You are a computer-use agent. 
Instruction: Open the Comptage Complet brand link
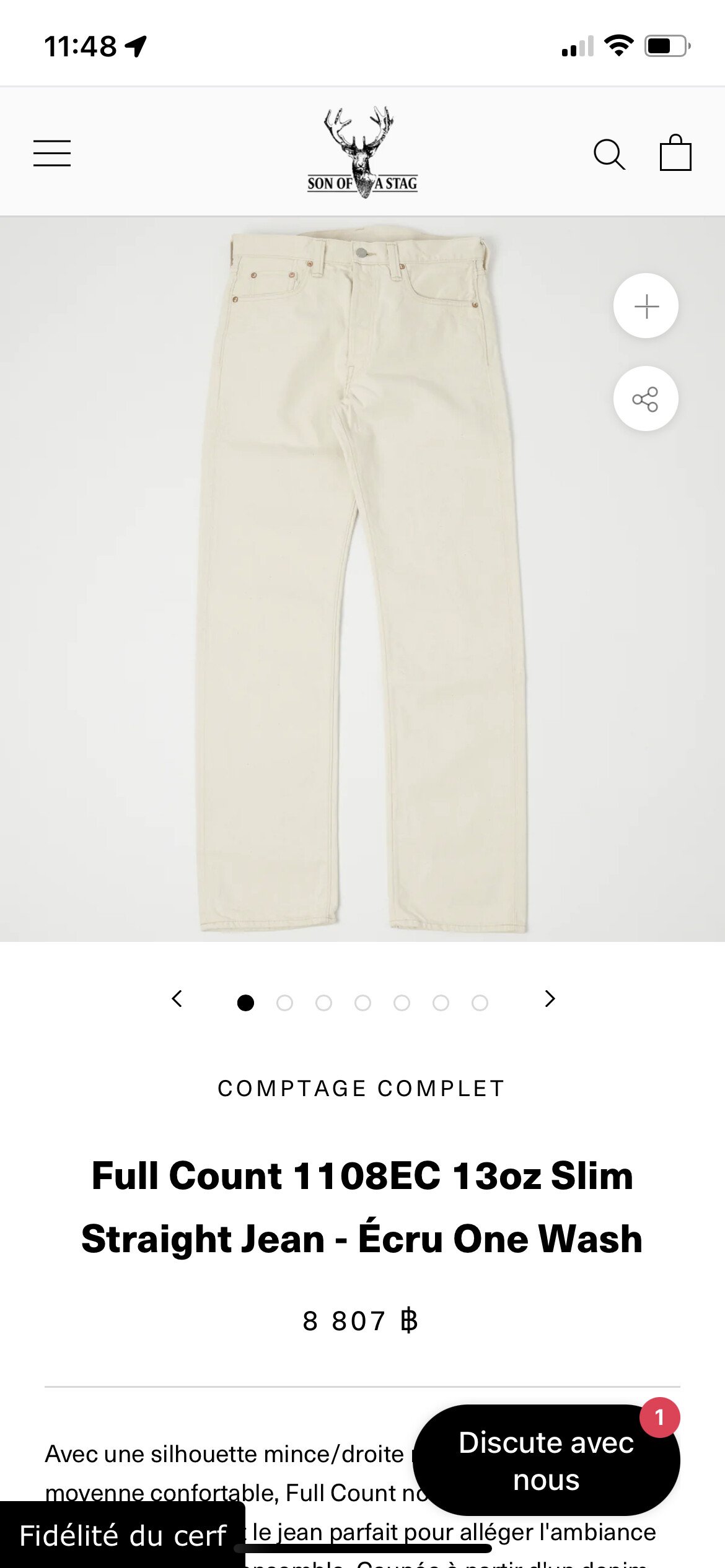click(362, 1088)
